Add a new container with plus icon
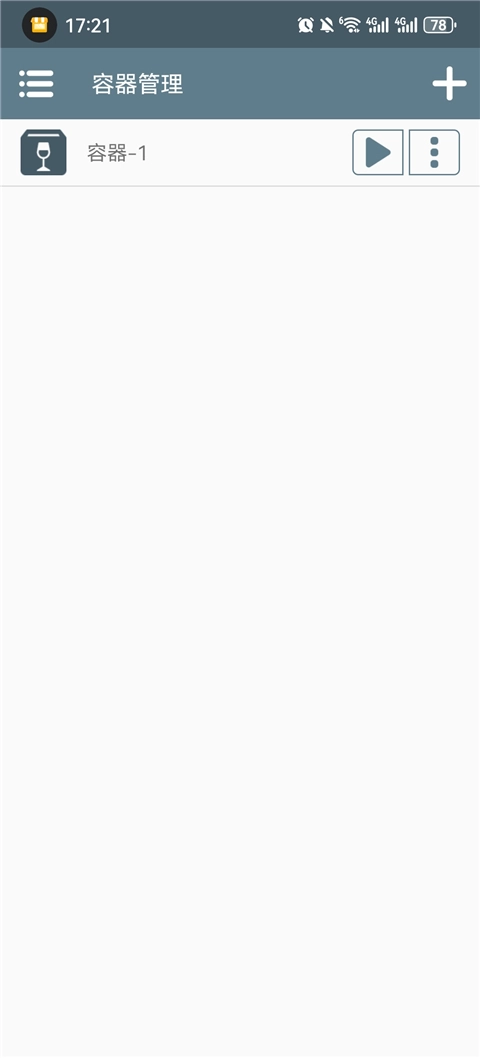 point(449,84)
